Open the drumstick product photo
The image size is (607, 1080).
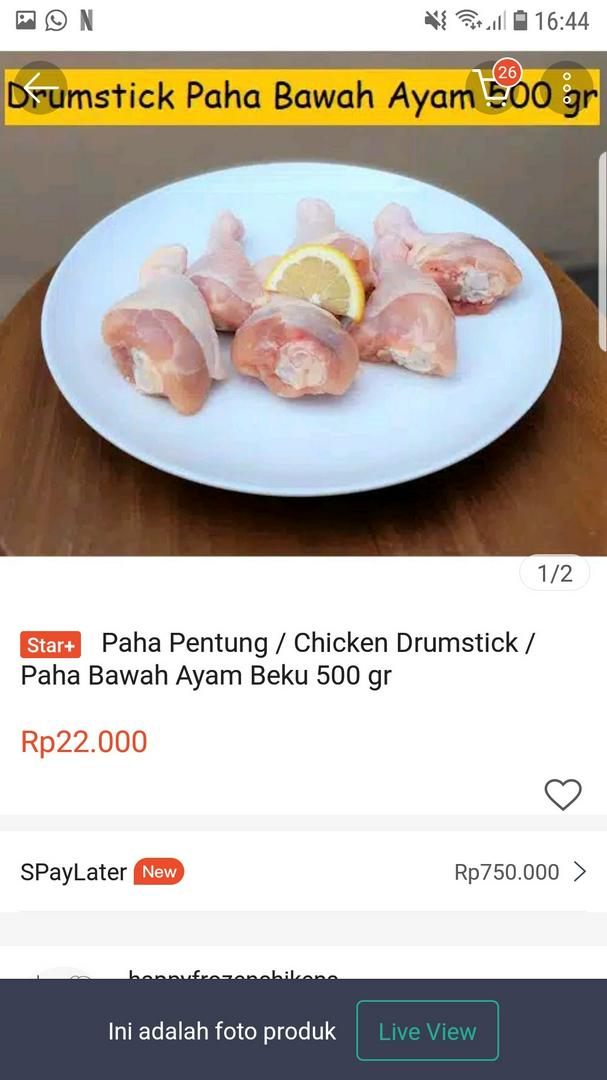click(303, 303)
